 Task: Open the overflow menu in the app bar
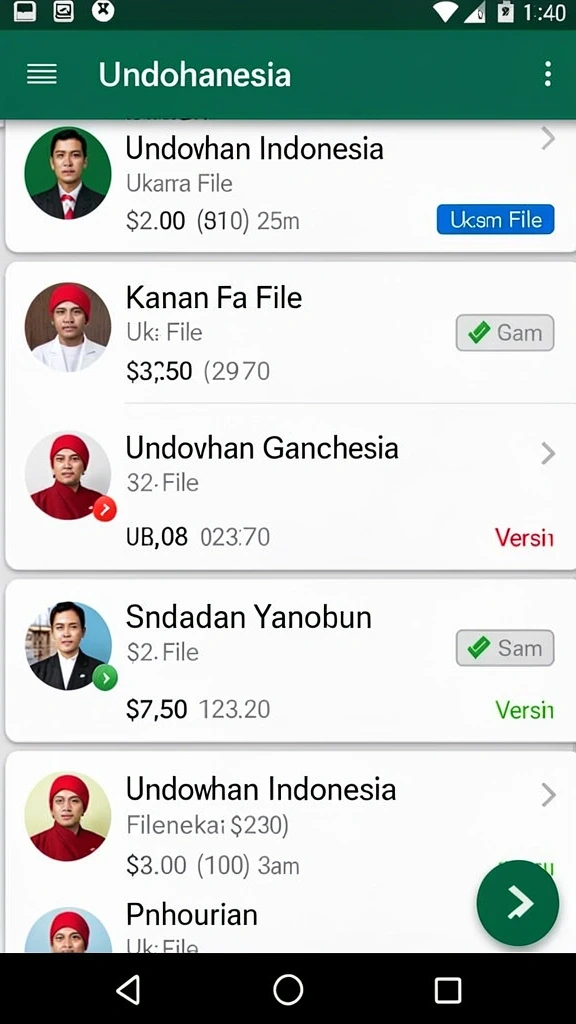547,74
